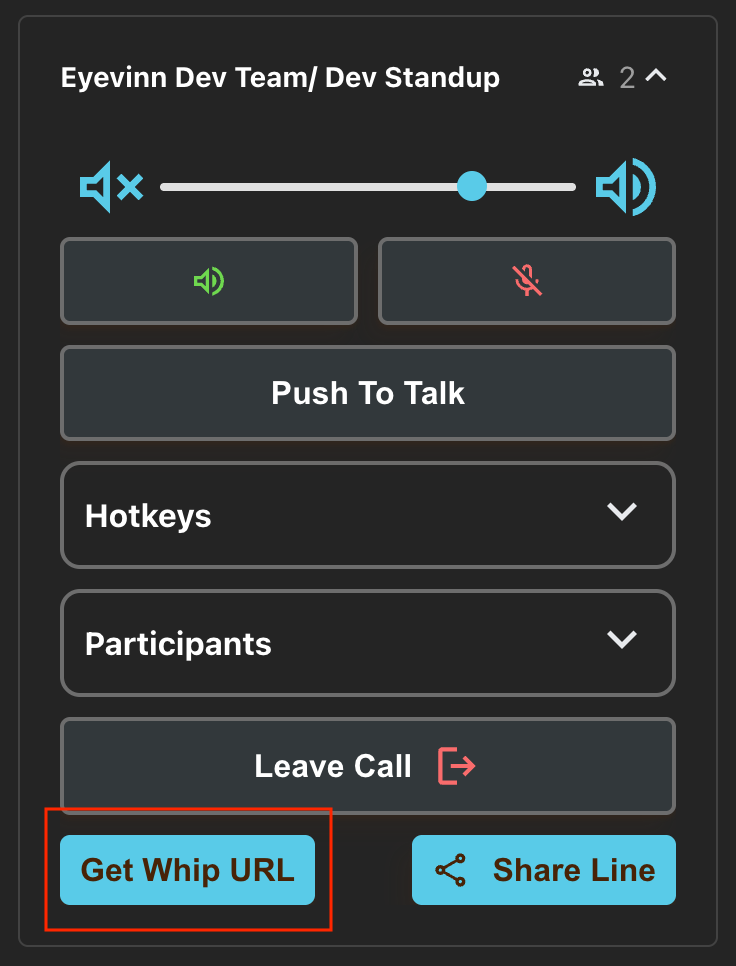The image size is (736, 966).
Task: Toggle the green speaker output button
Action: pyautogui.click(x=209, y=281)
